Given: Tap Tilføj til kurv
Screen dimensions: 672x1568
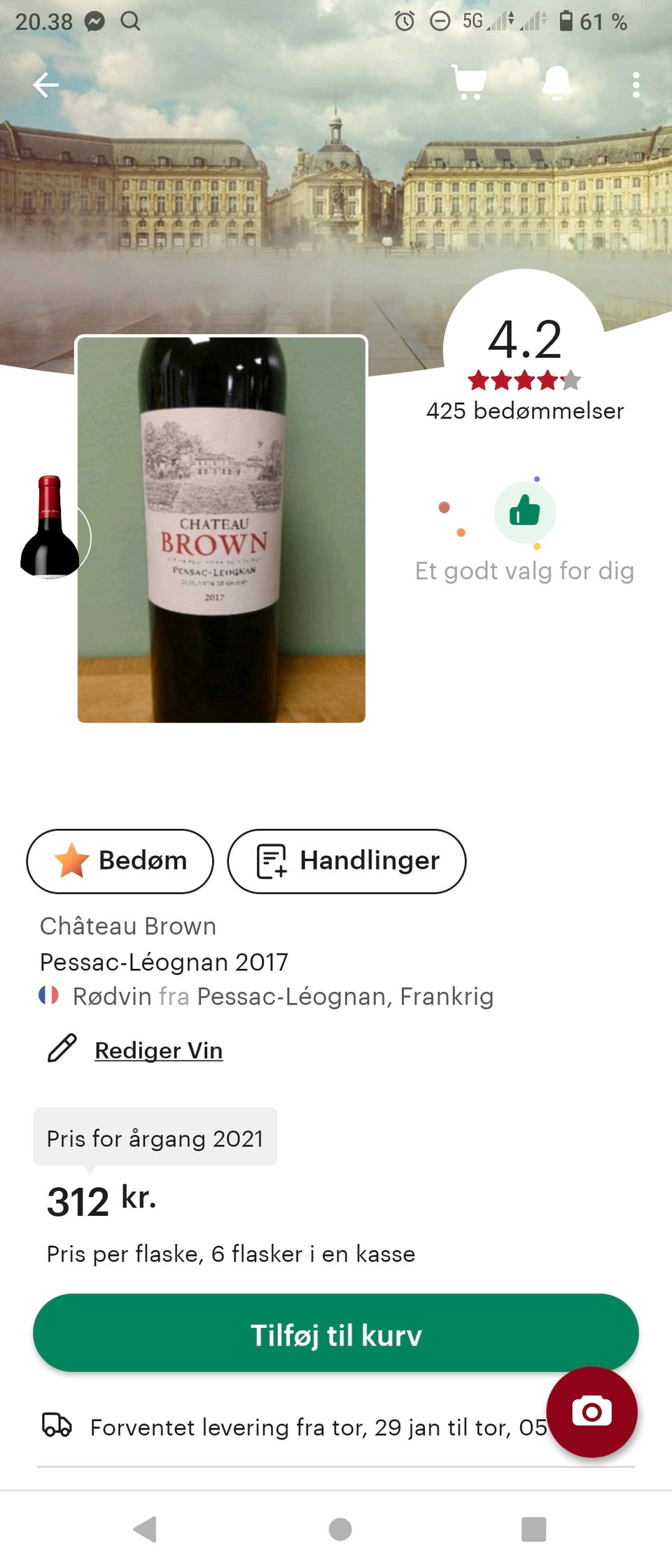Looking at the screenshot, I should (336, 1334).
